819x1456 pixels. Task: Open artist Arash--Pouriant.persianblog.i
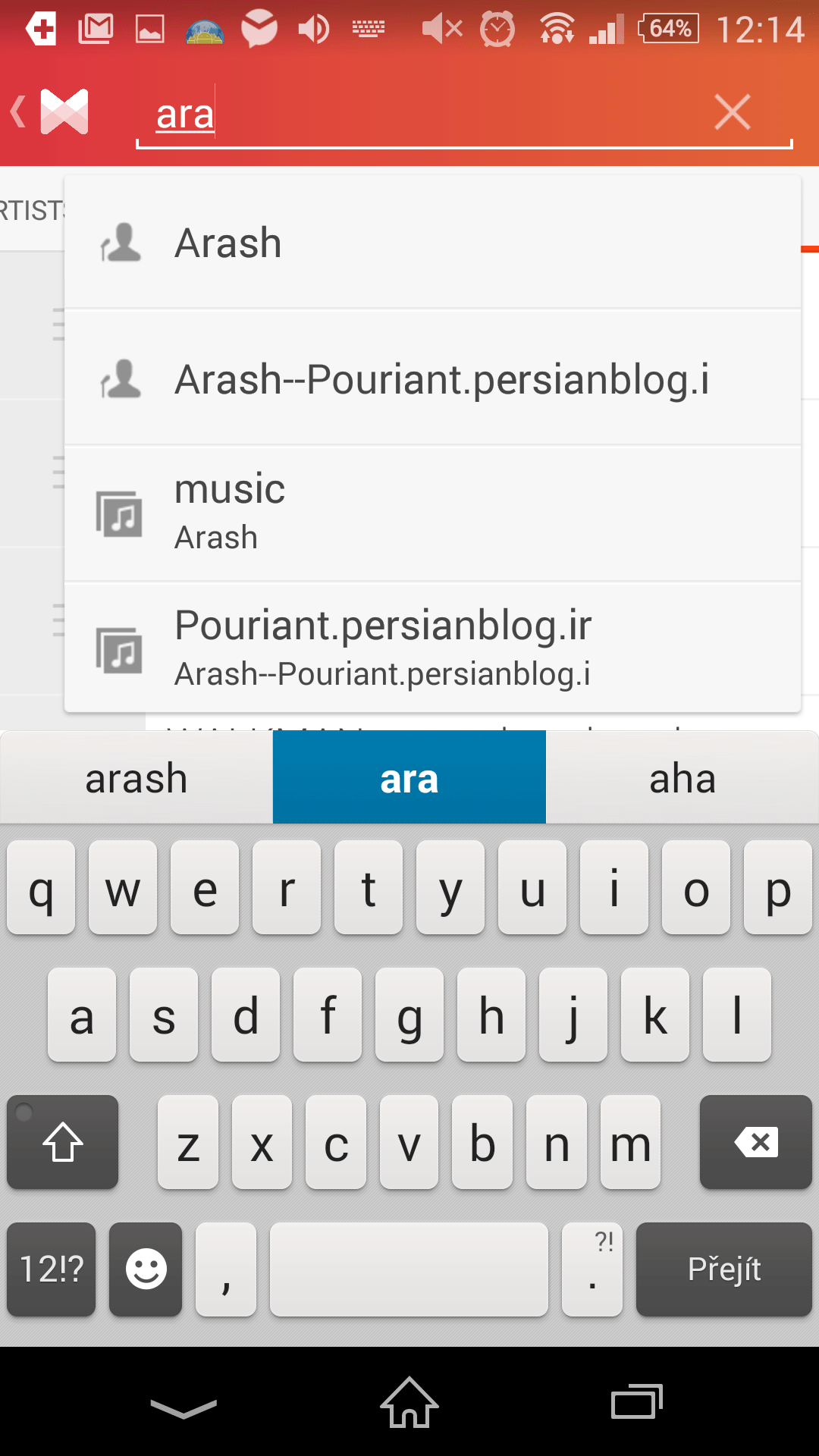pyautogui.click(x=433, y=378)
